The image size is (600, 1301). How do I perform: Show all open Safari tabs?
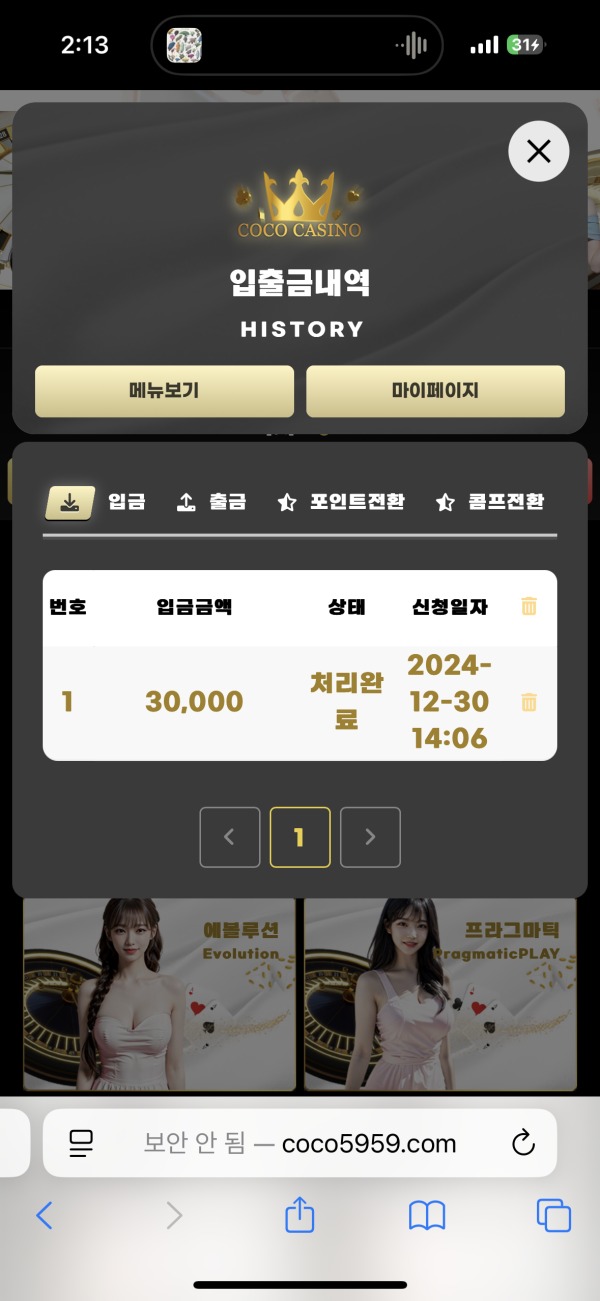[554, 1215]
